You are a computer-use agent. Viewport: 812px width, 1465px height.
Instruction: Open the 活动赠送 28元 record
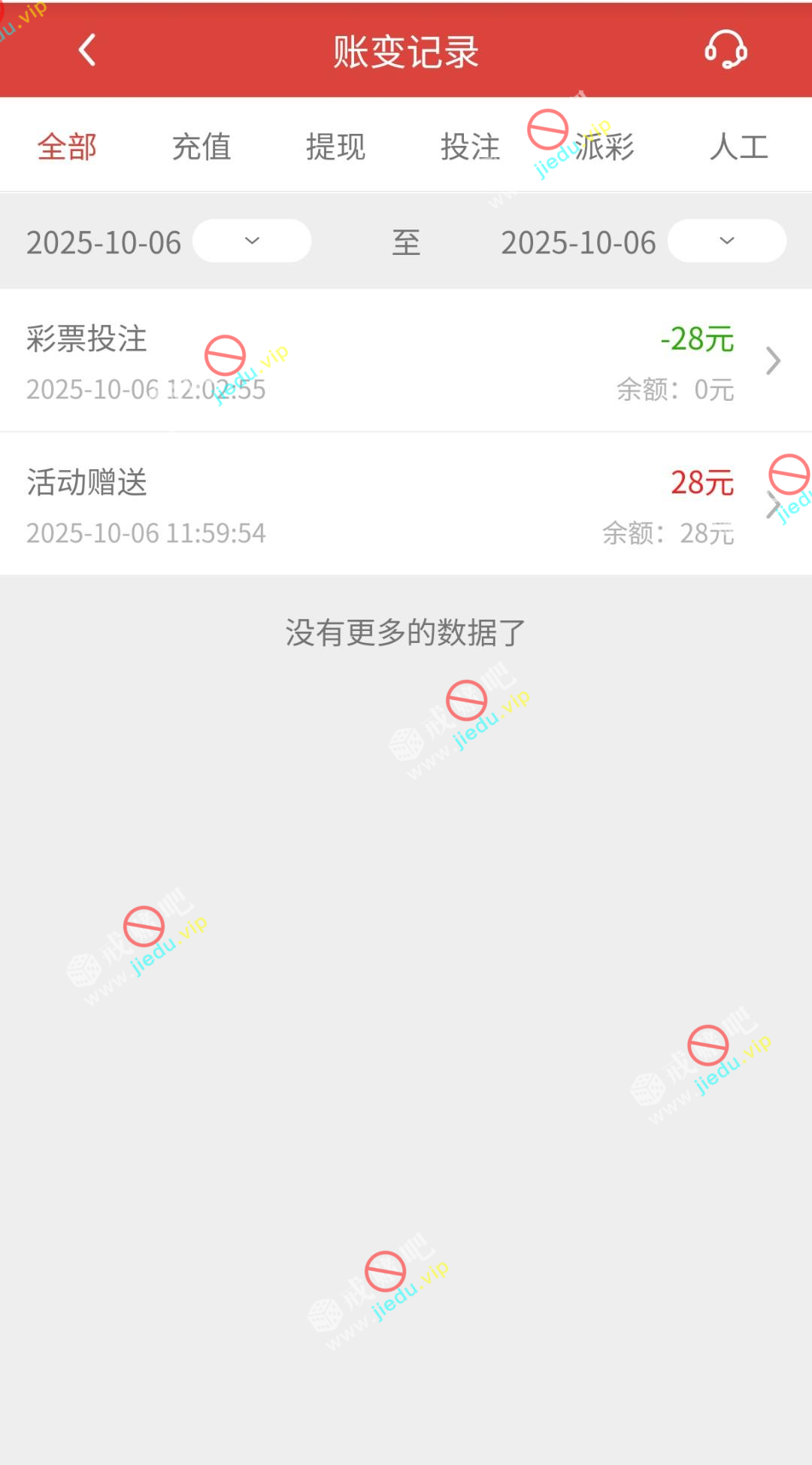pyautogui.click(x=406, y=505)
